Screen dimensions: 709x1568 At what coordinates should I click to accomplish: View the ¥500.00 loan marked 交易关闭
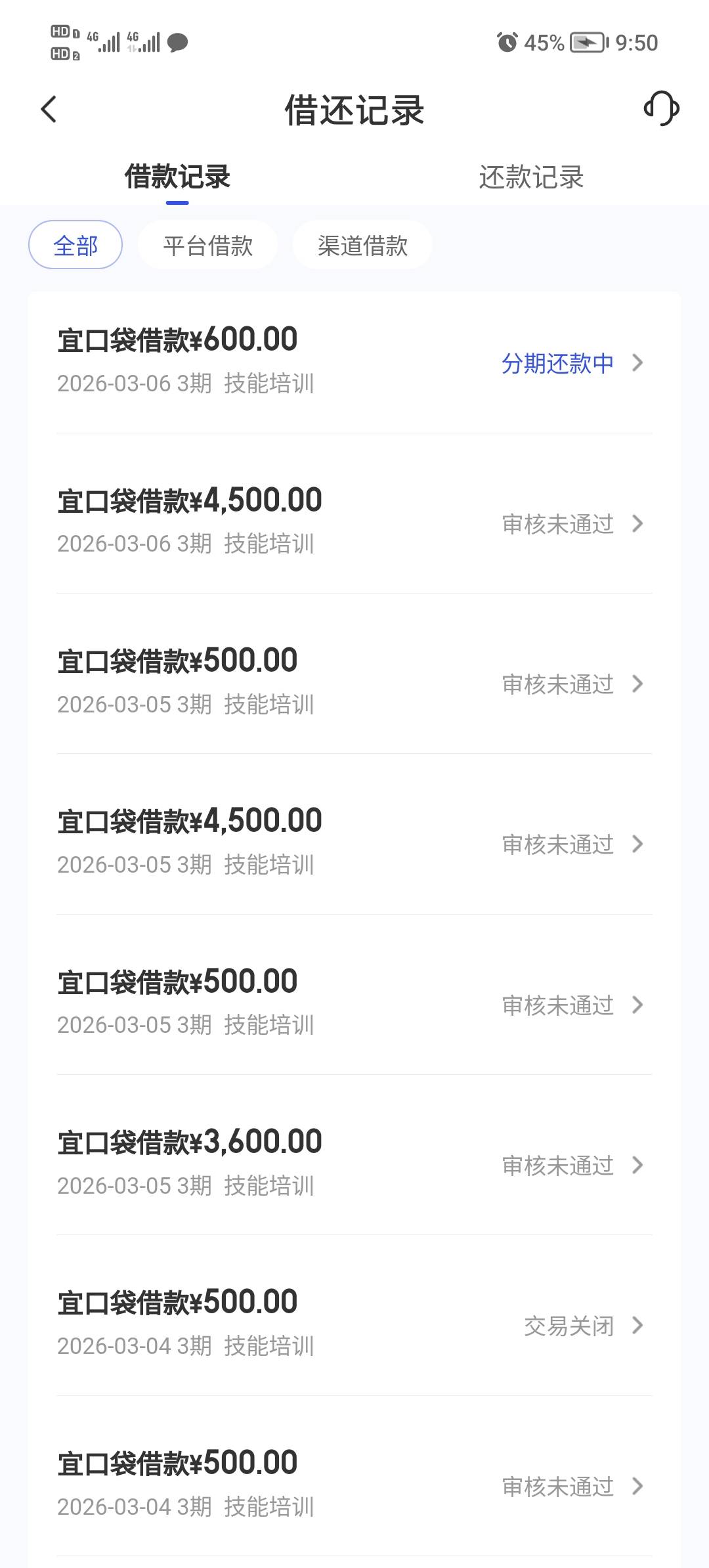354,1324
